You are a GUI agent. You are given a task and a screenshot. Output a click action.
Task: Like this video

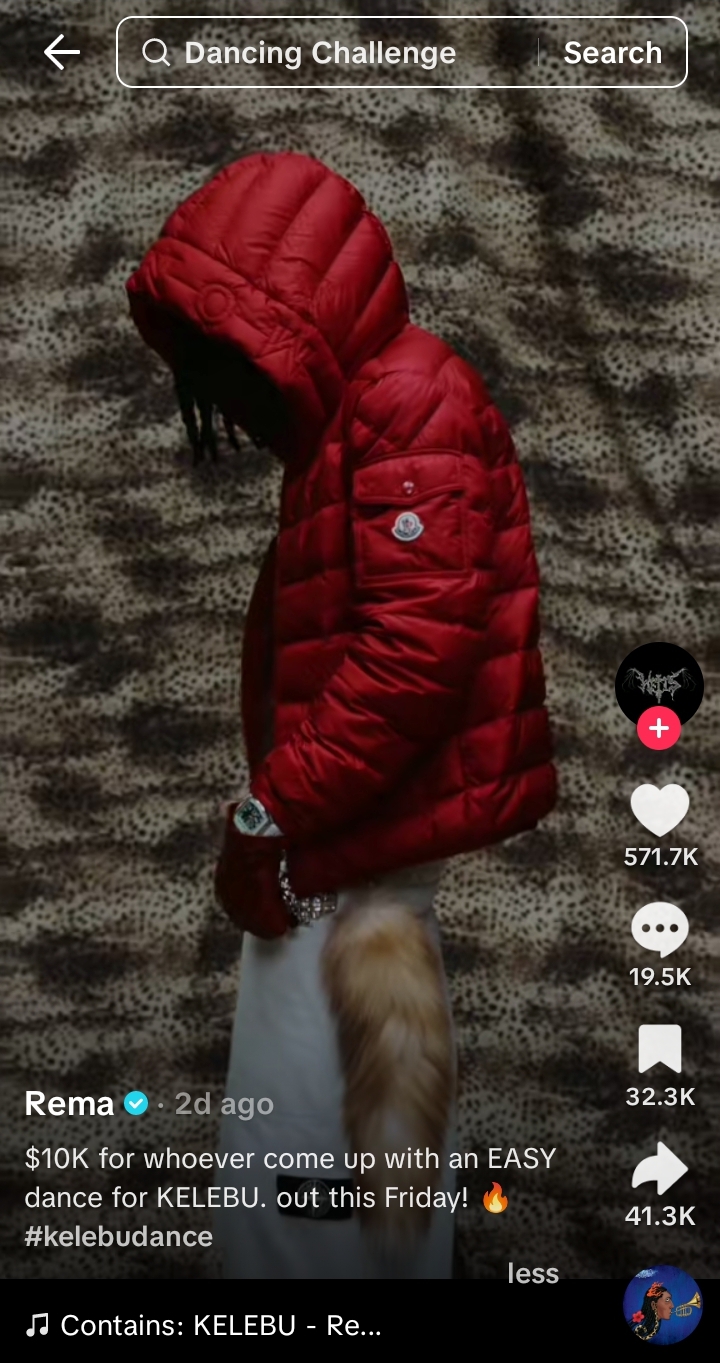tap(659, 810)
